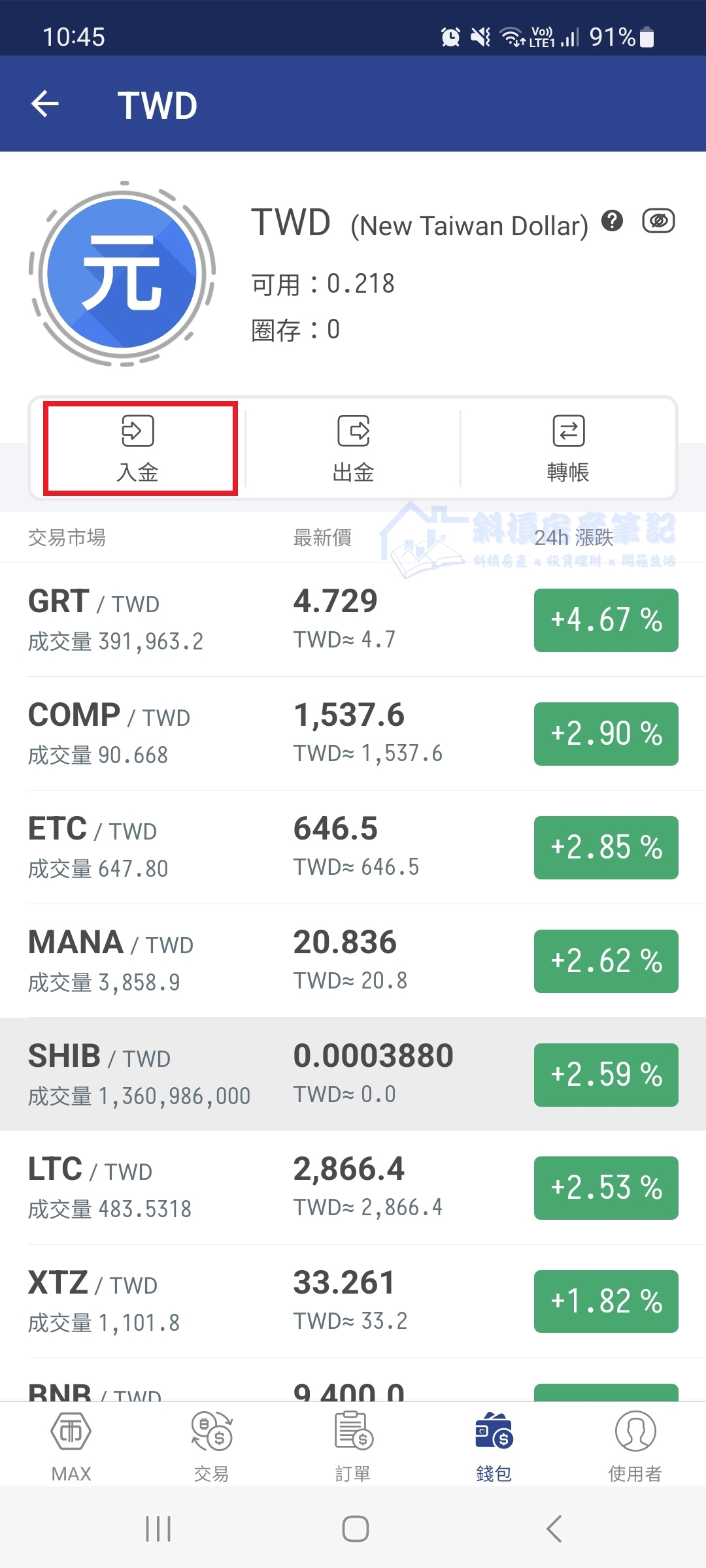Switch to the MAX tab
Image resolution: width=706 pixels, height=1568 pixels.
[71, 1445]
